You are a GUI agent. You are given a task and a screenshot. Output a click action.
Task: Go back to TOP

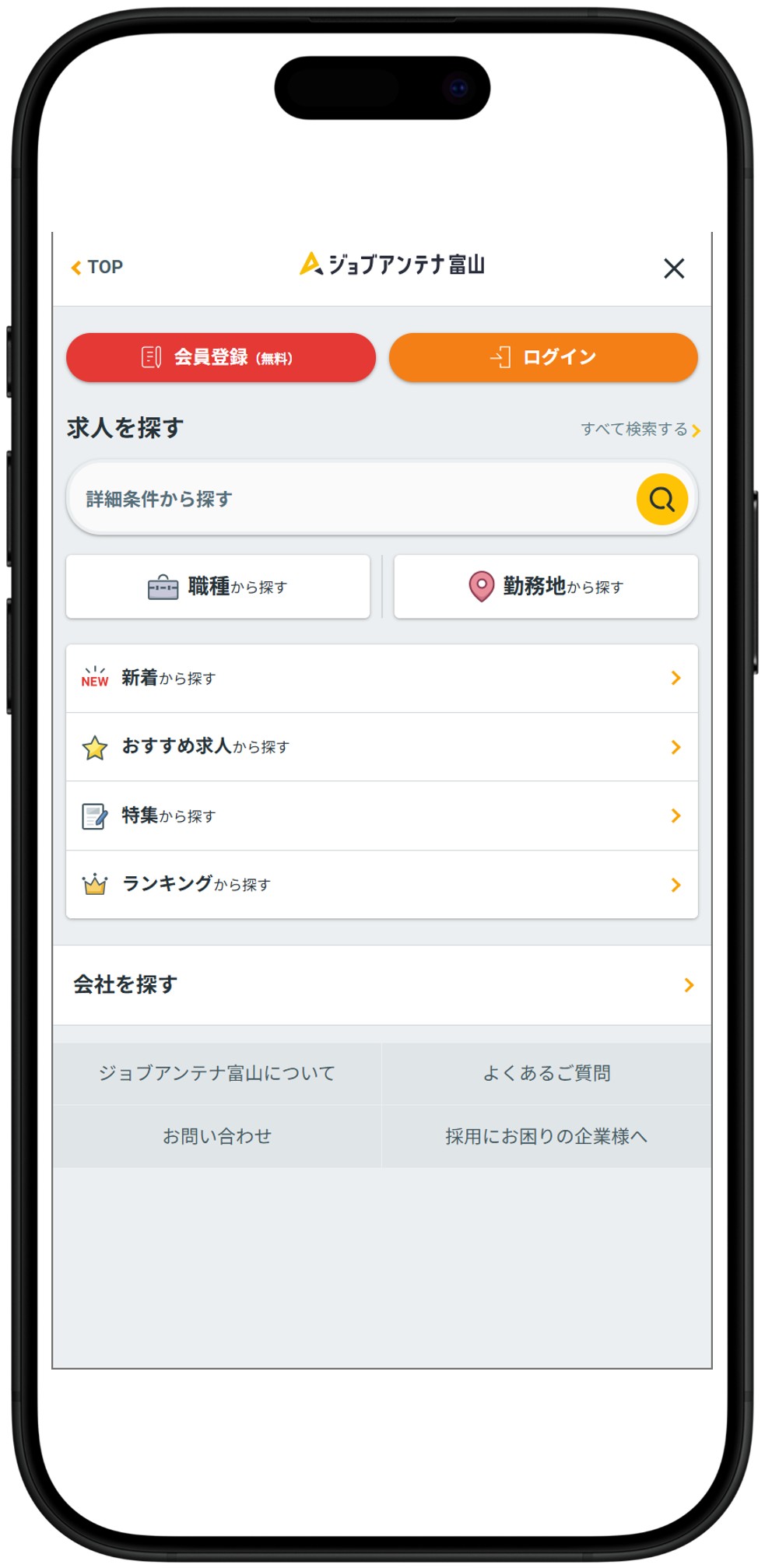point(97,267)
